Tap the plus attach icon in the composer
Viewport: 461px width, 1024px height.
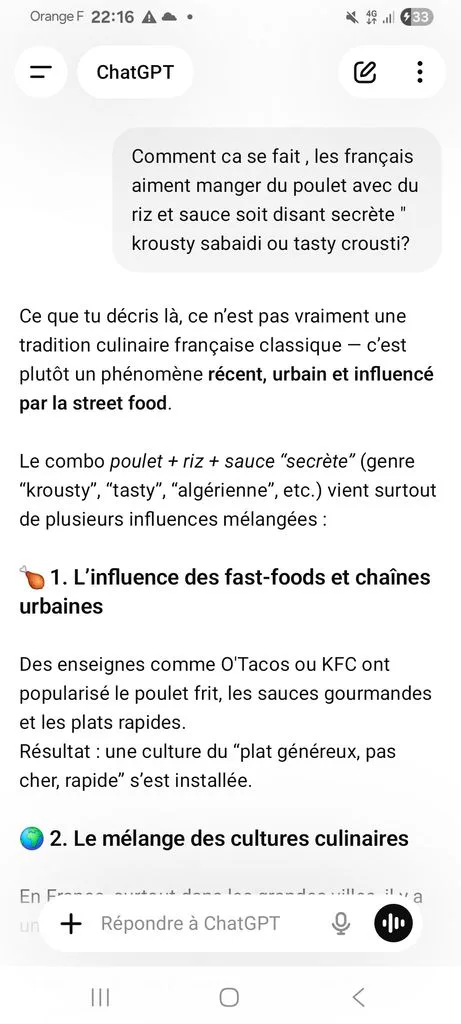pyautogui.click(x=71, y=923)
